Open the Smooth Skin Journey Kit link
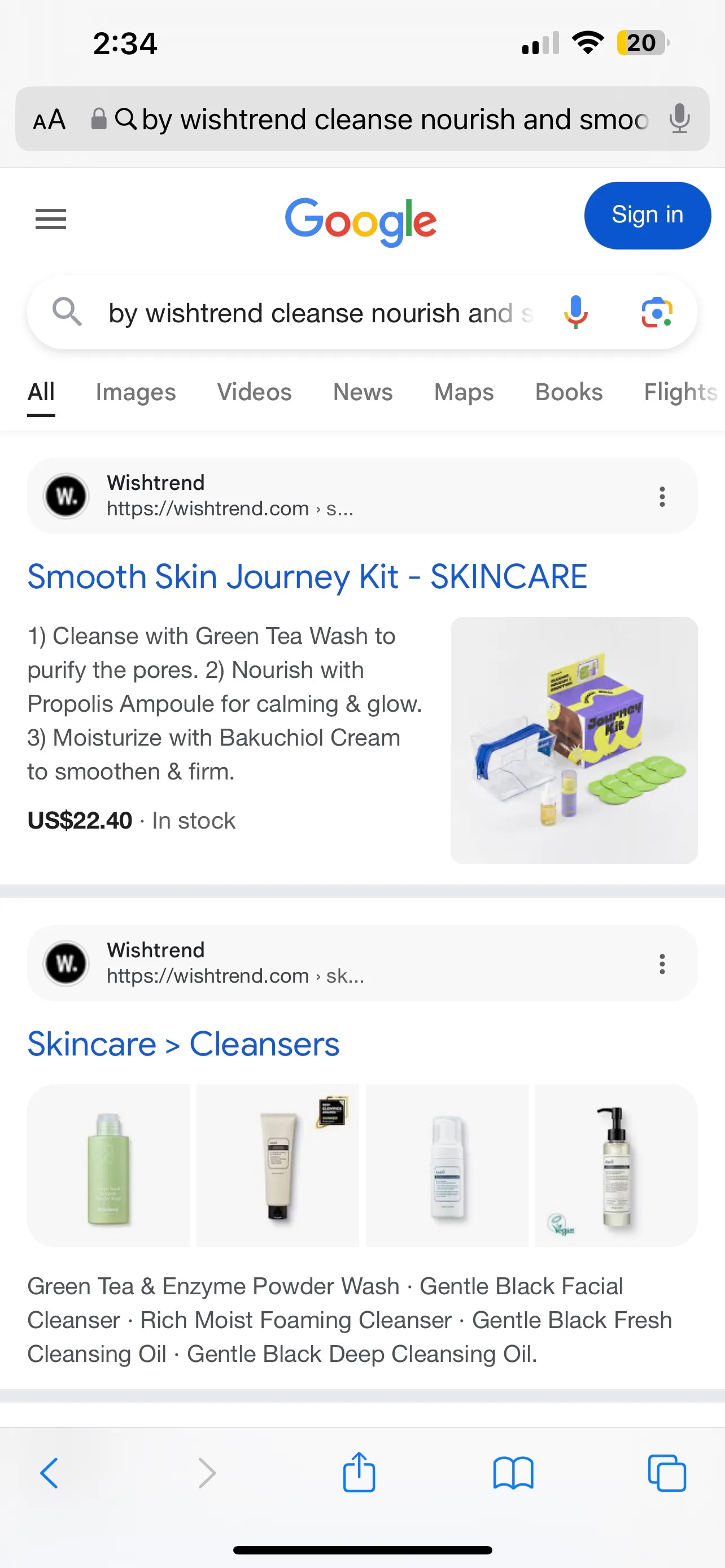725x1568 pixels. [x=307, y=576]
